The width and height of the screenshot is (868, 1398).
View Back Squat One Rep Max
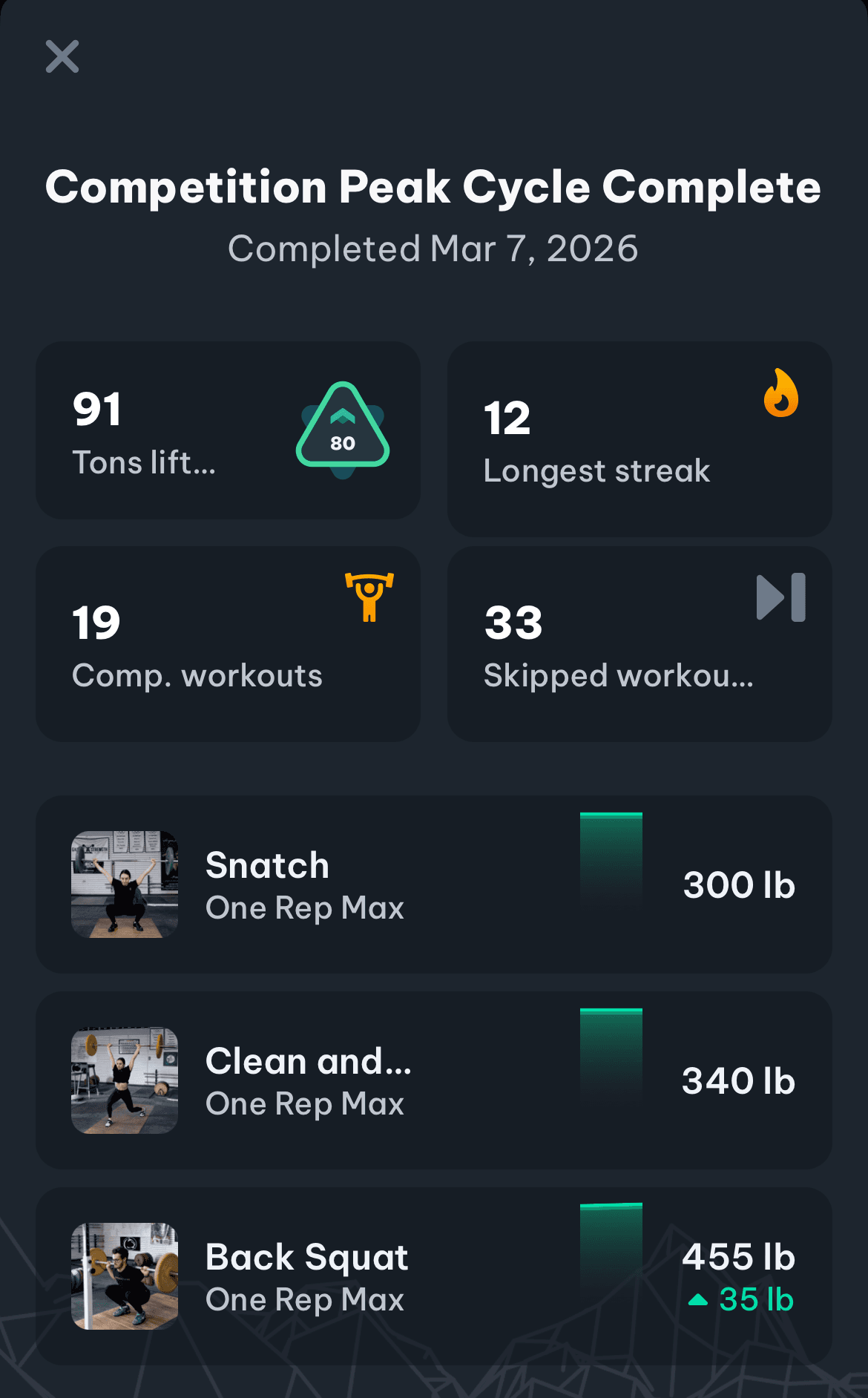click(x=433, y=1276)
